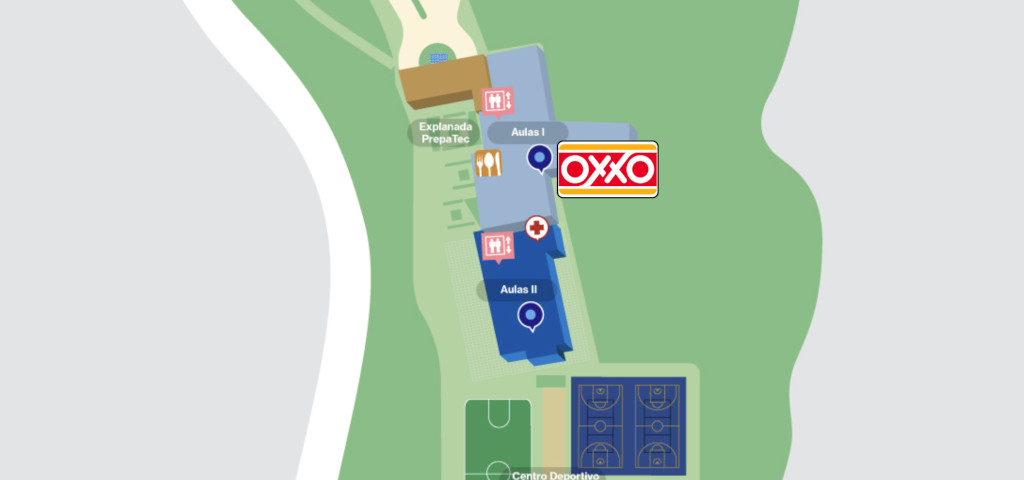
Task: Select the location pin on Aulas II
Action: click(x=531, y=316)
